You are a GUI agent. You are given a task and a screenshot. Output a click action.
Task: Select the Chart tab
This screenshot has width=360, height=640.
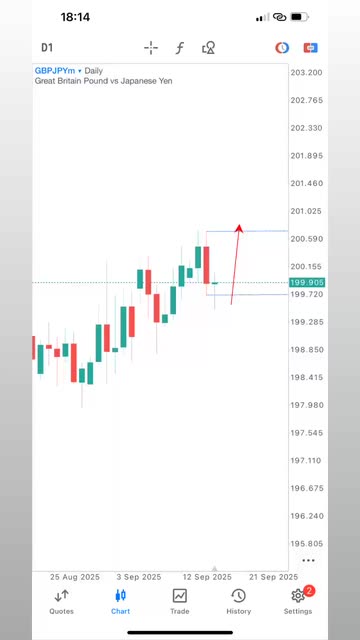click(x=120, y=602)
